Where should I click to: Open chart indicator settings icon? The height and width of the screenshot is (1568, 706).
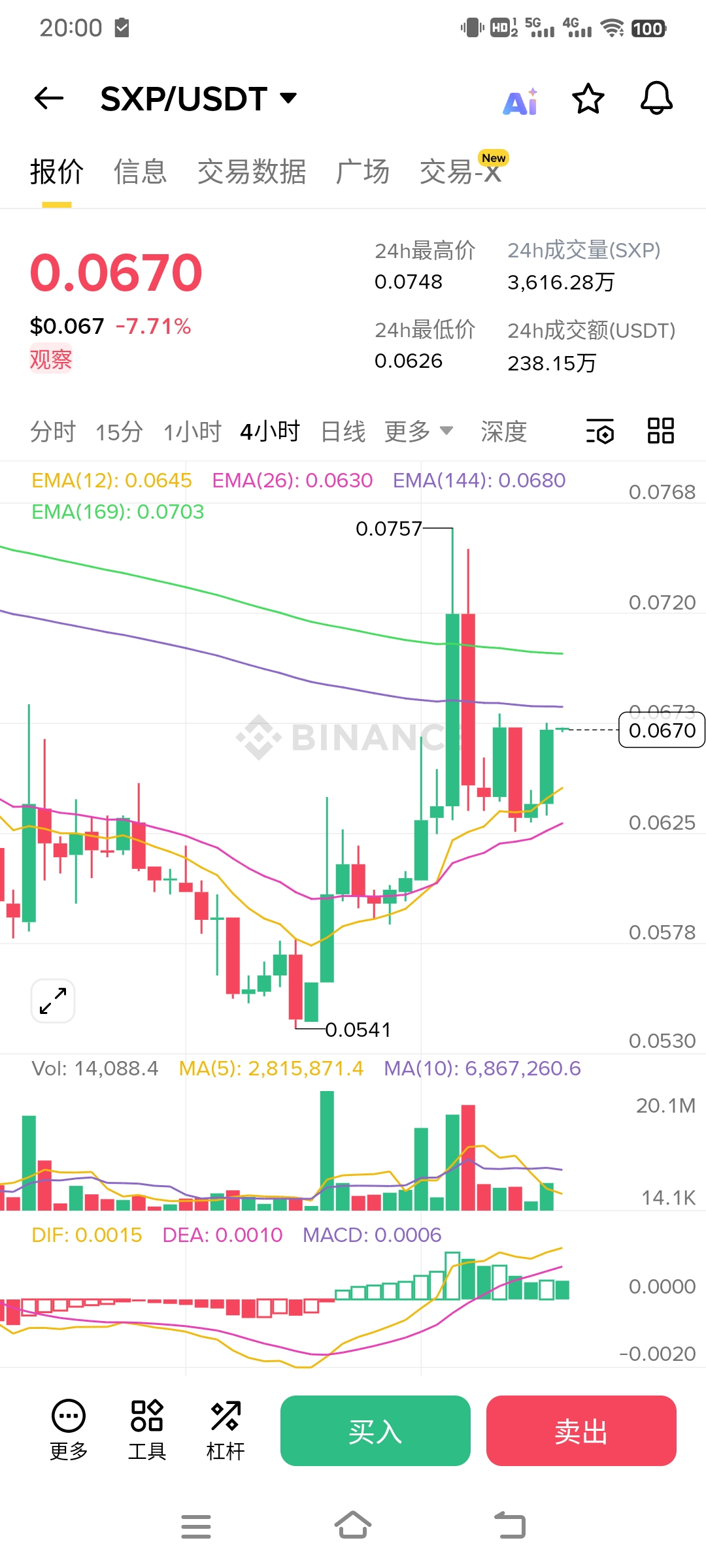click(x=600, y=431)
